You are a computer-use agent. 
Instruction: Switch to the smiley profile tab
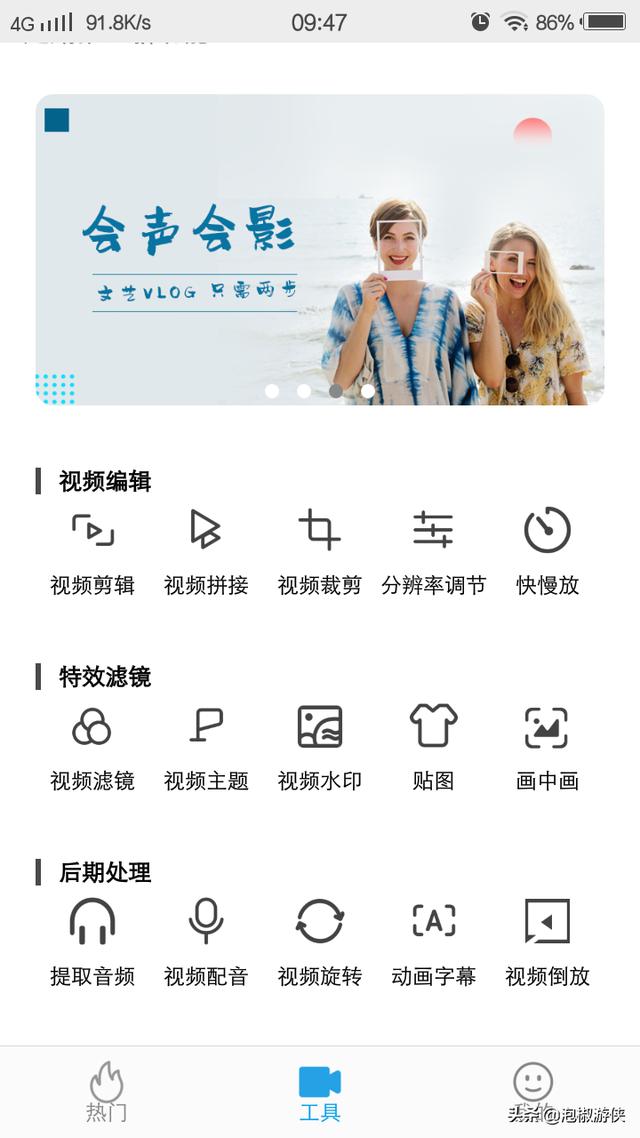click(533, 1092)
